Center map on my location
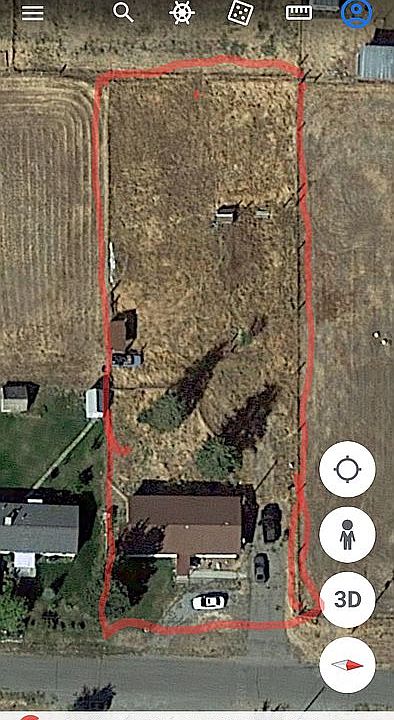The height and width of the screenshot is (720, 394). click(x=347, y=469)
